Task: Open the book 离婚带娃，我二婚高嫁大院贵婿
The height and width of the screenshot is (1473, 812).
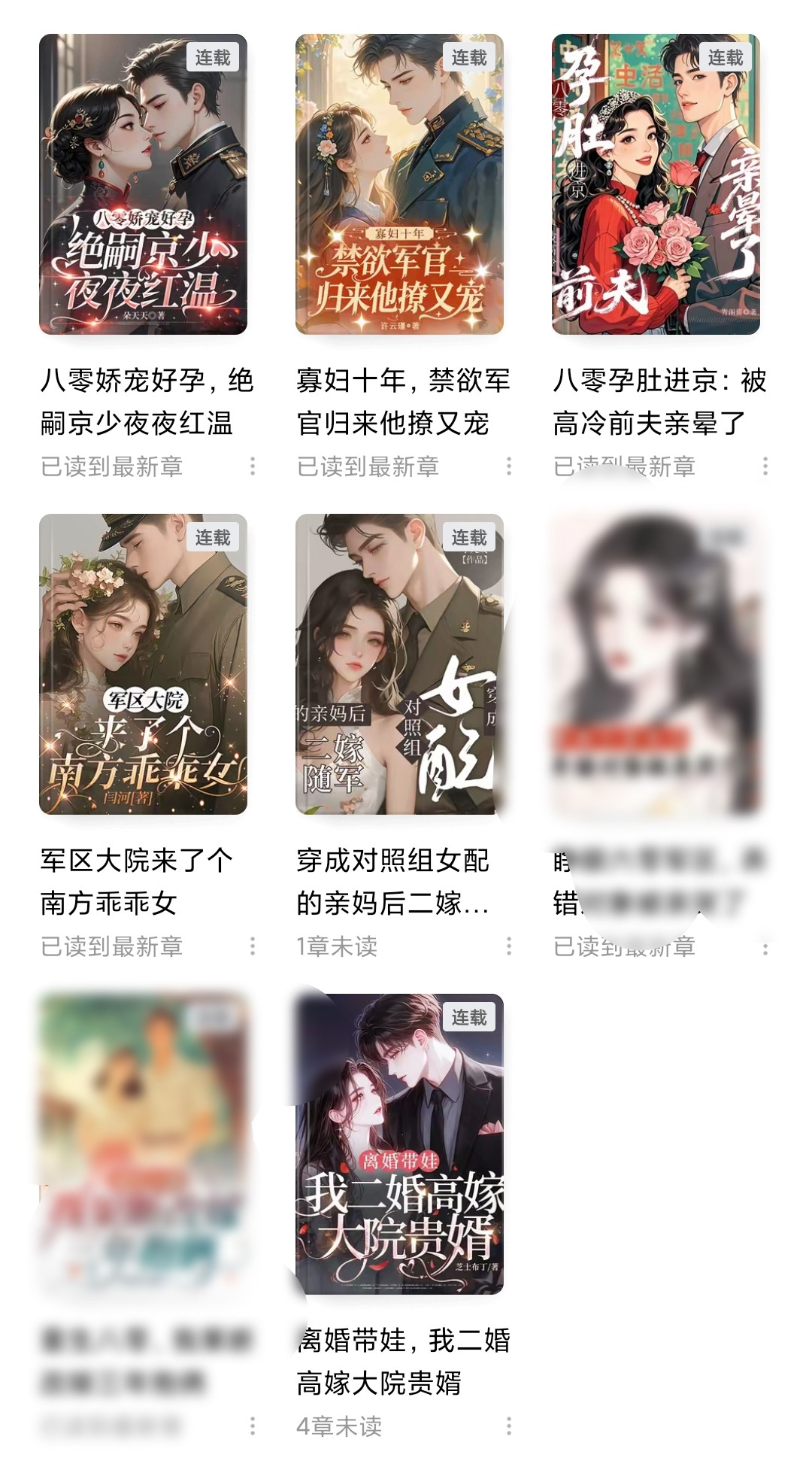Action: 399,1143
